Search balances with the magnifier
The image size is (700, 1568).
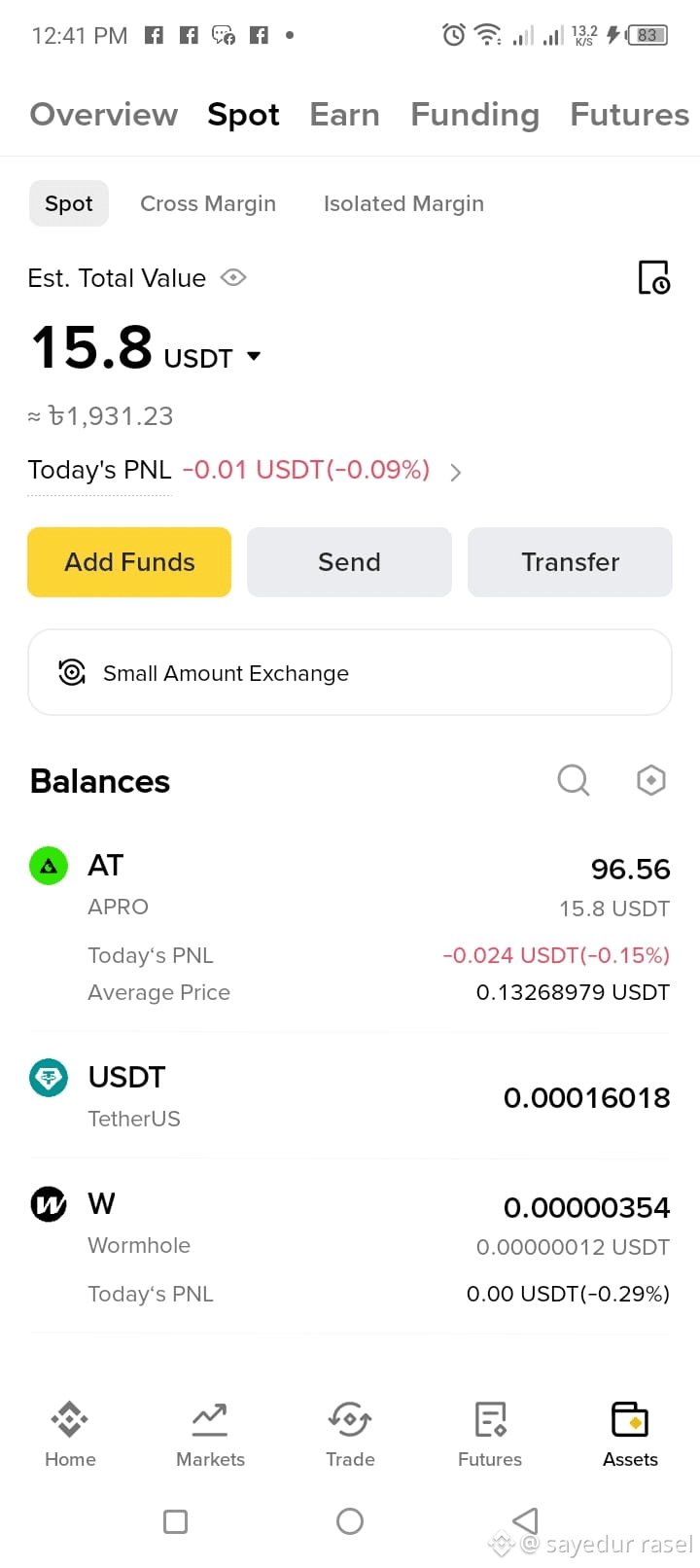tap(573, 779)
